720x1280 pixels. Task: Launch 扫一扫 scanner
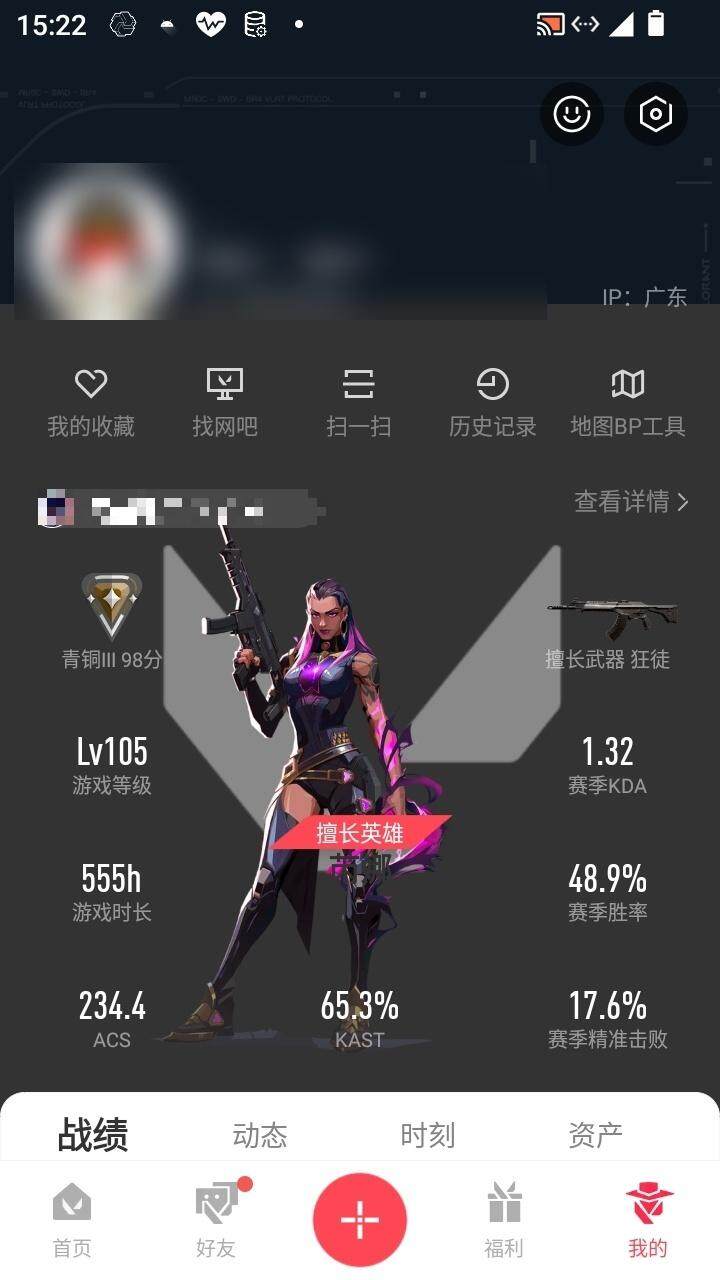coord(358,403)
